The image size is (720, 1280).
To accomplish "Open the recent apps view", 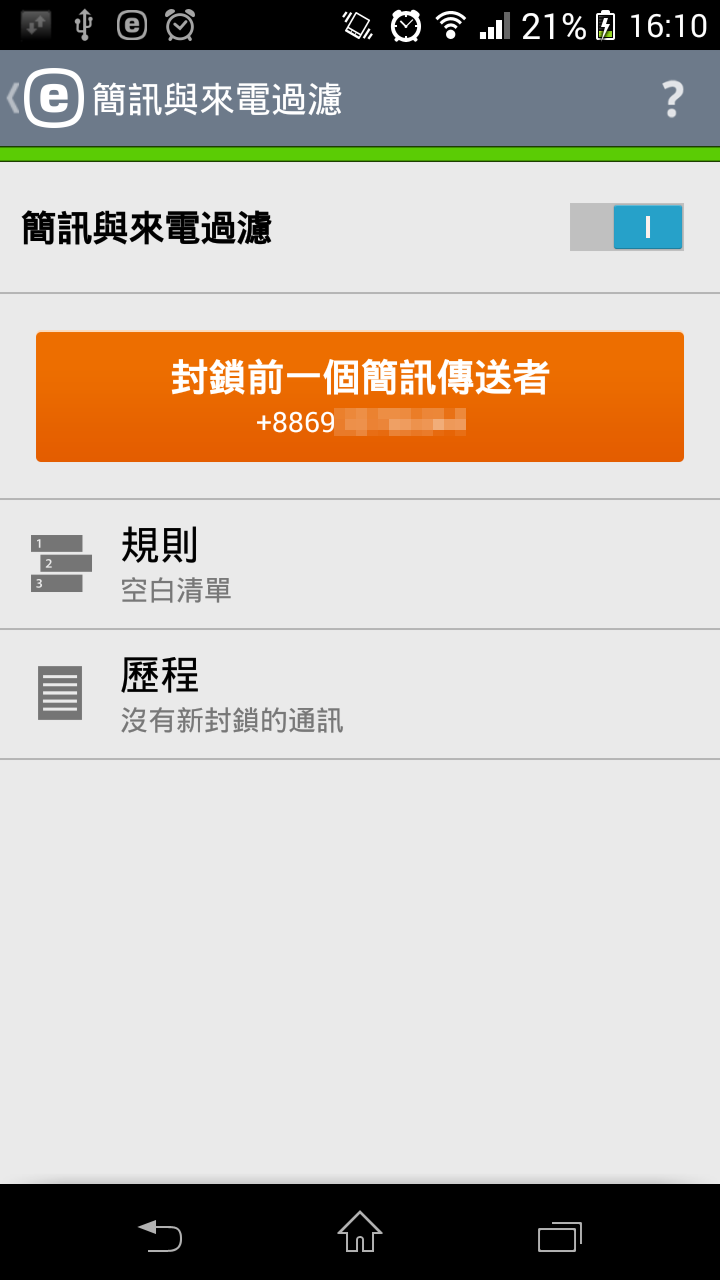I will pyautogui.click(x=559, y=1234).
